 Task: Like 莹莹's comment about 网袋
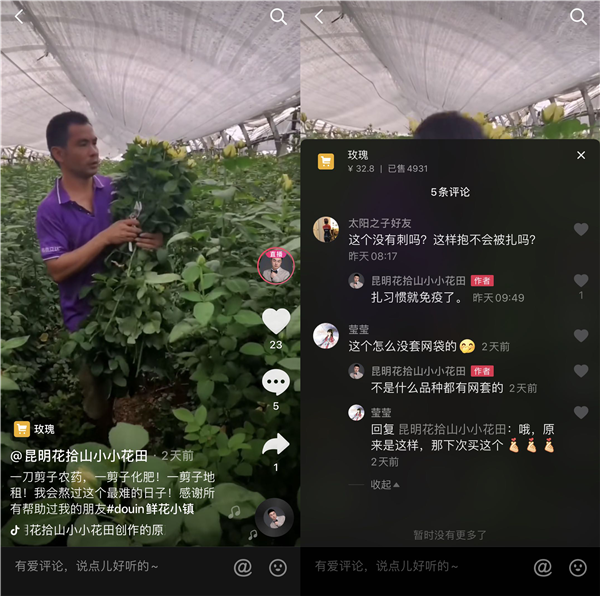tap(581, 336)
